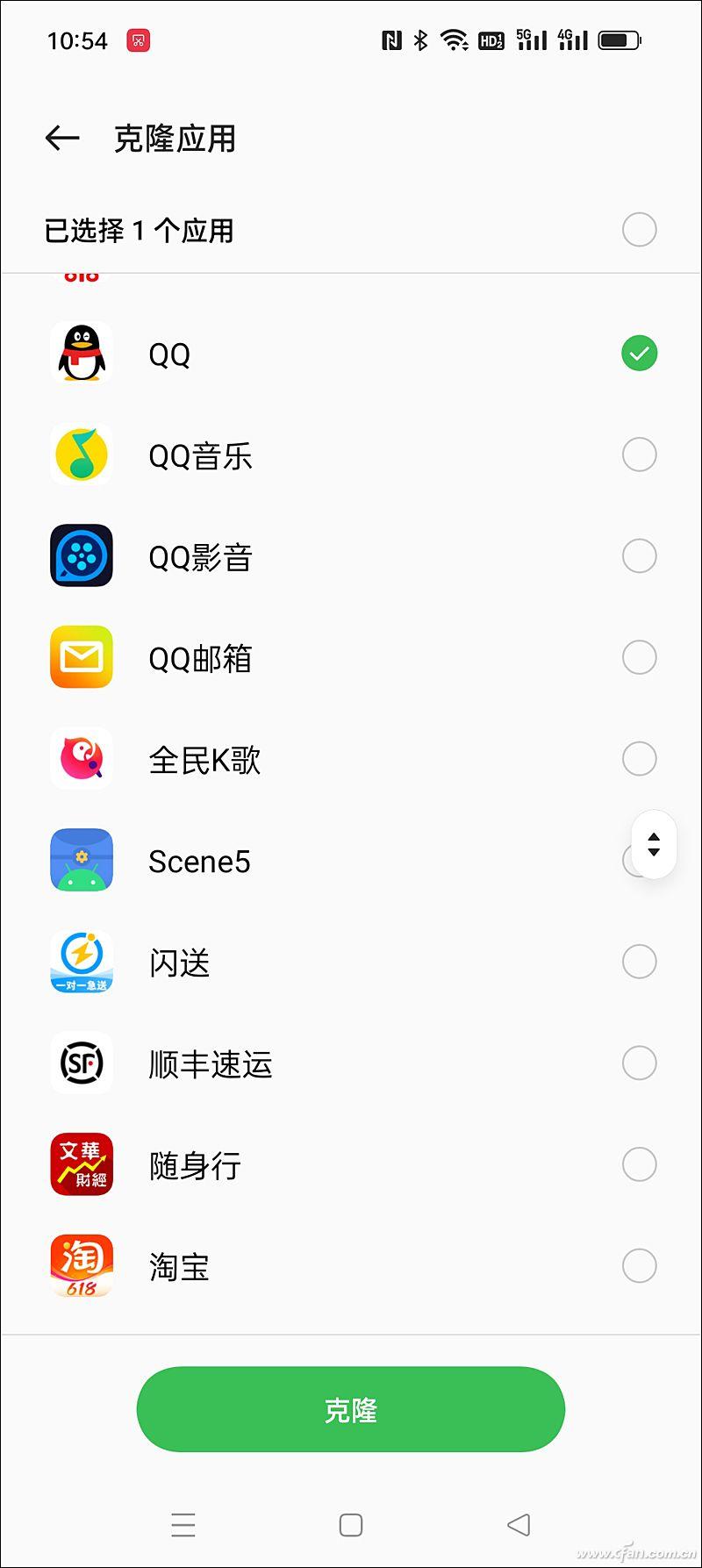
Task: Open the 随身行 文華财经 icon
Action: 82,1164
